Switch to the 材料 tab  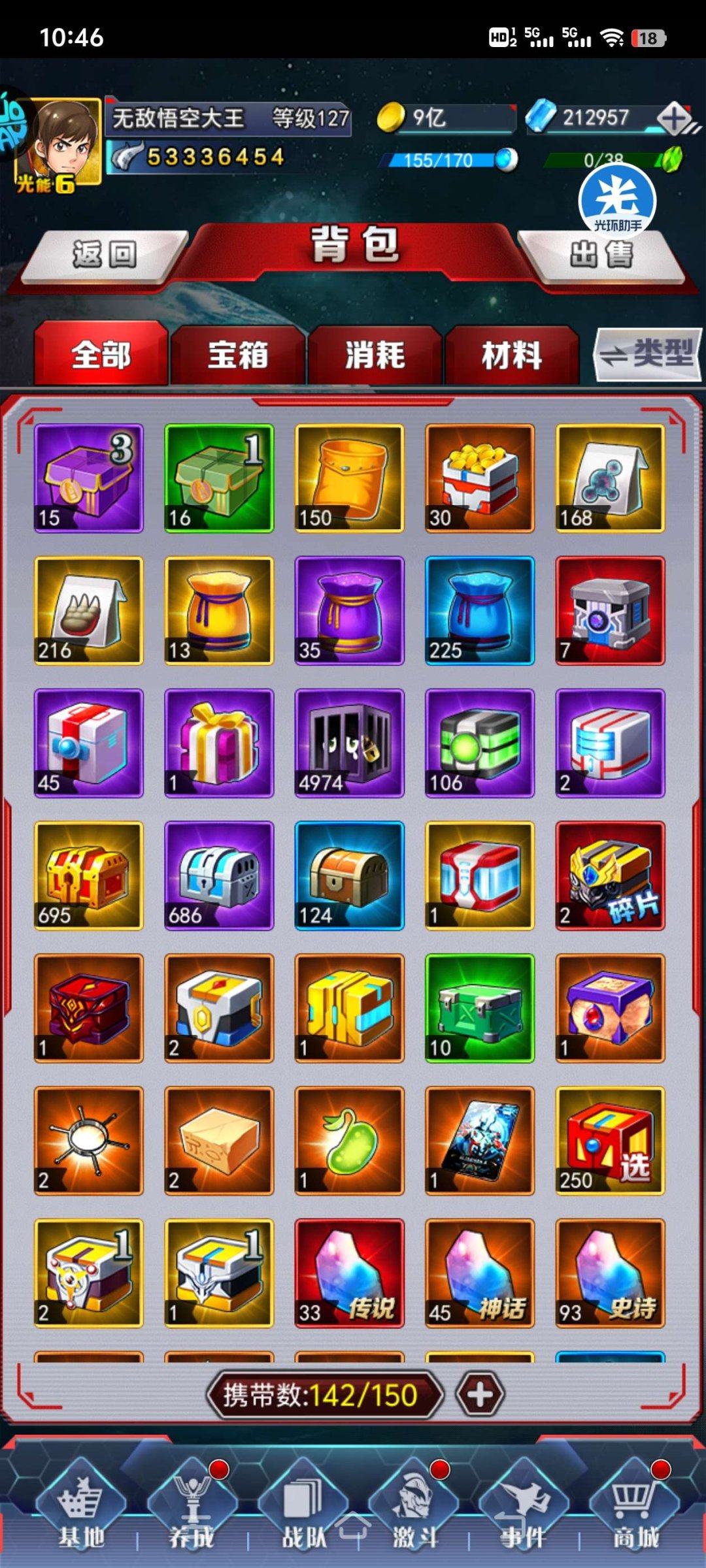512,355
